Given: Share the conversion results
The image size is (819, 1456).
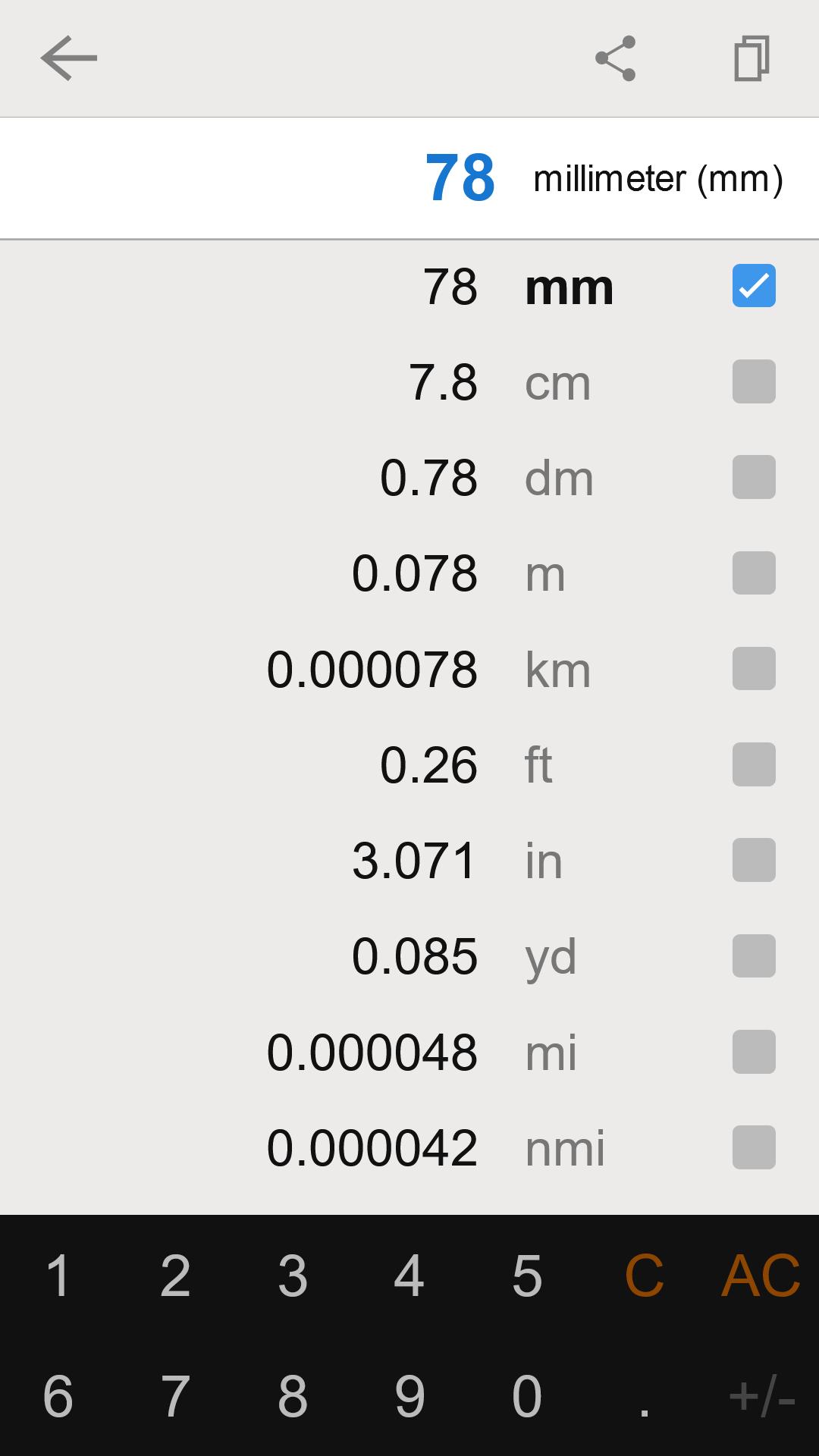Looking at the screenshot, I should 615,58.
